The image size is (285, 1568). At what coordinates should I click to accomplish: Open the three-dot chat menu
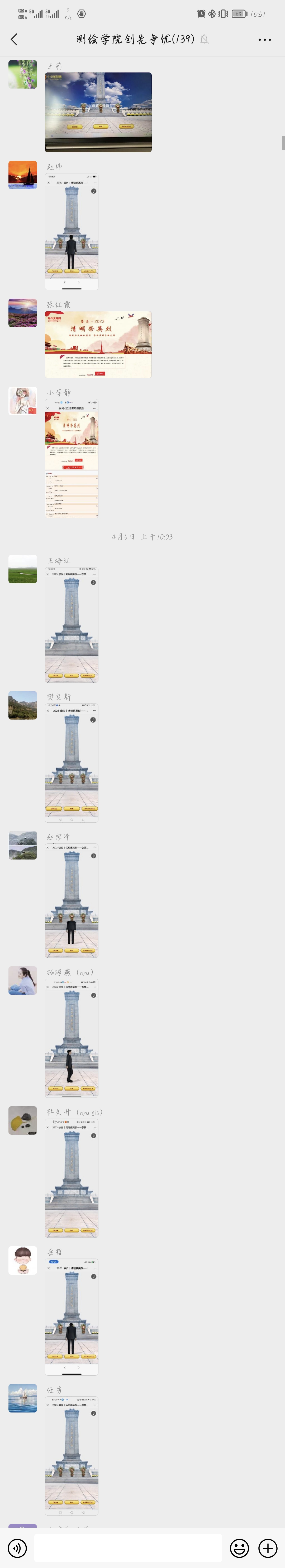click(264, 40)
